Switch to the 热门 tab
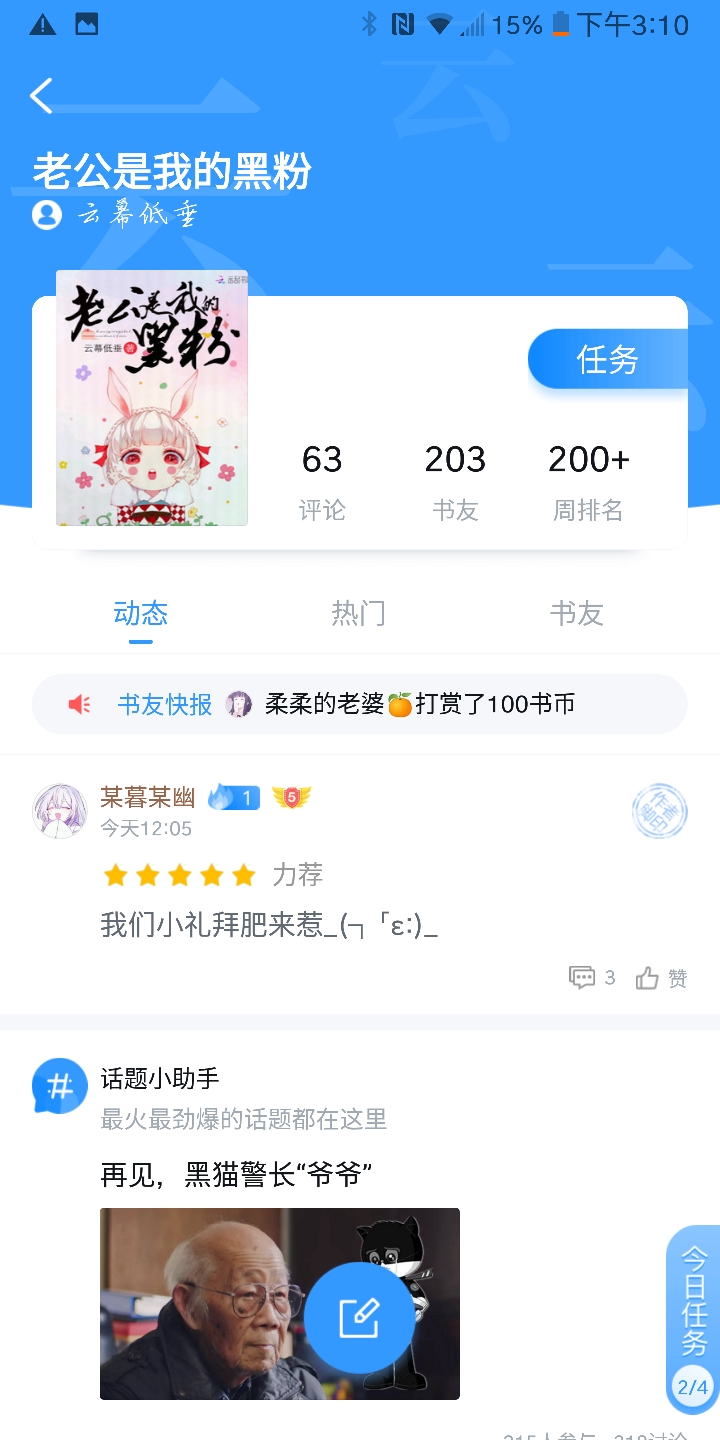This screenshot has width=720, height=1440. point(358,613)
